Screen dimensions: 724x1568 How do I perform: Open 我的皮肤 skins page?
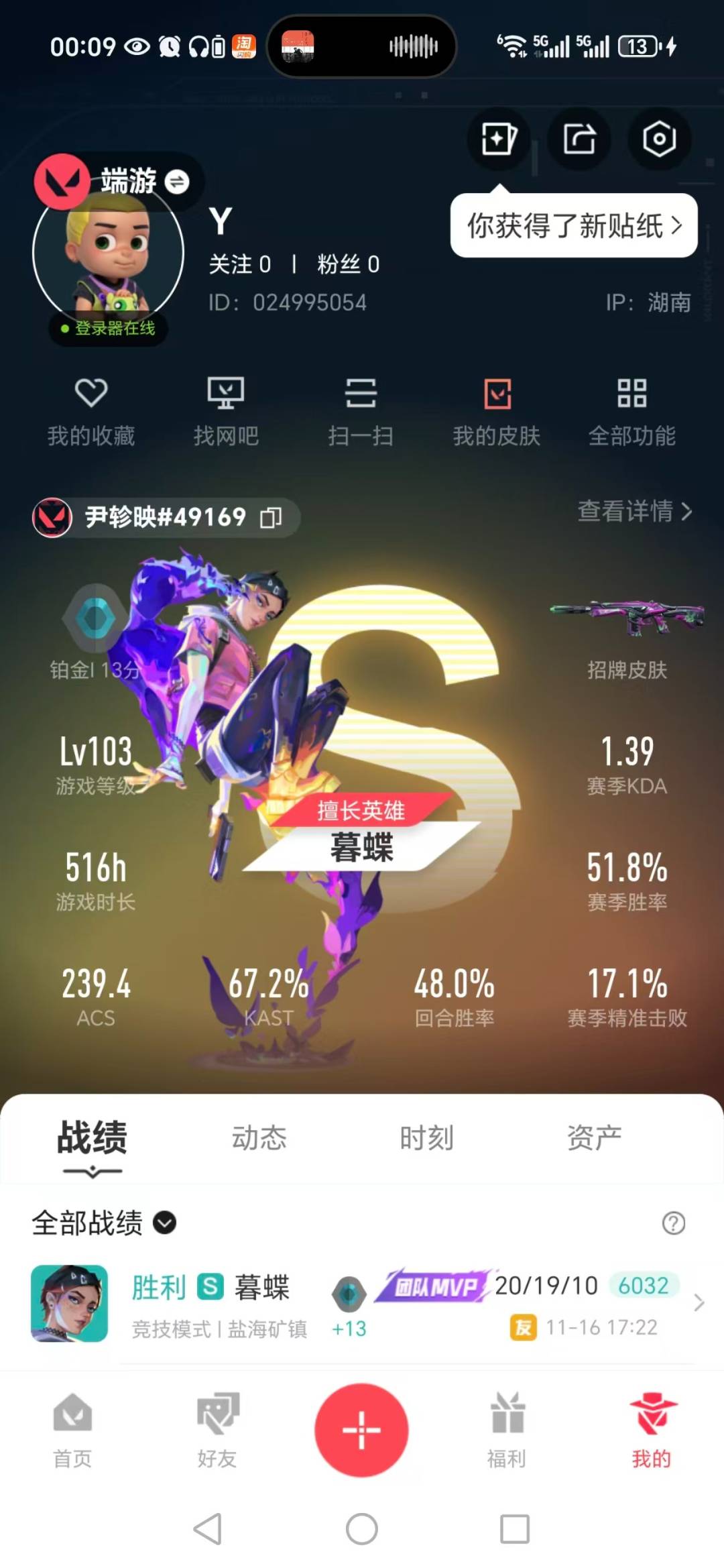tap(497, 409)
